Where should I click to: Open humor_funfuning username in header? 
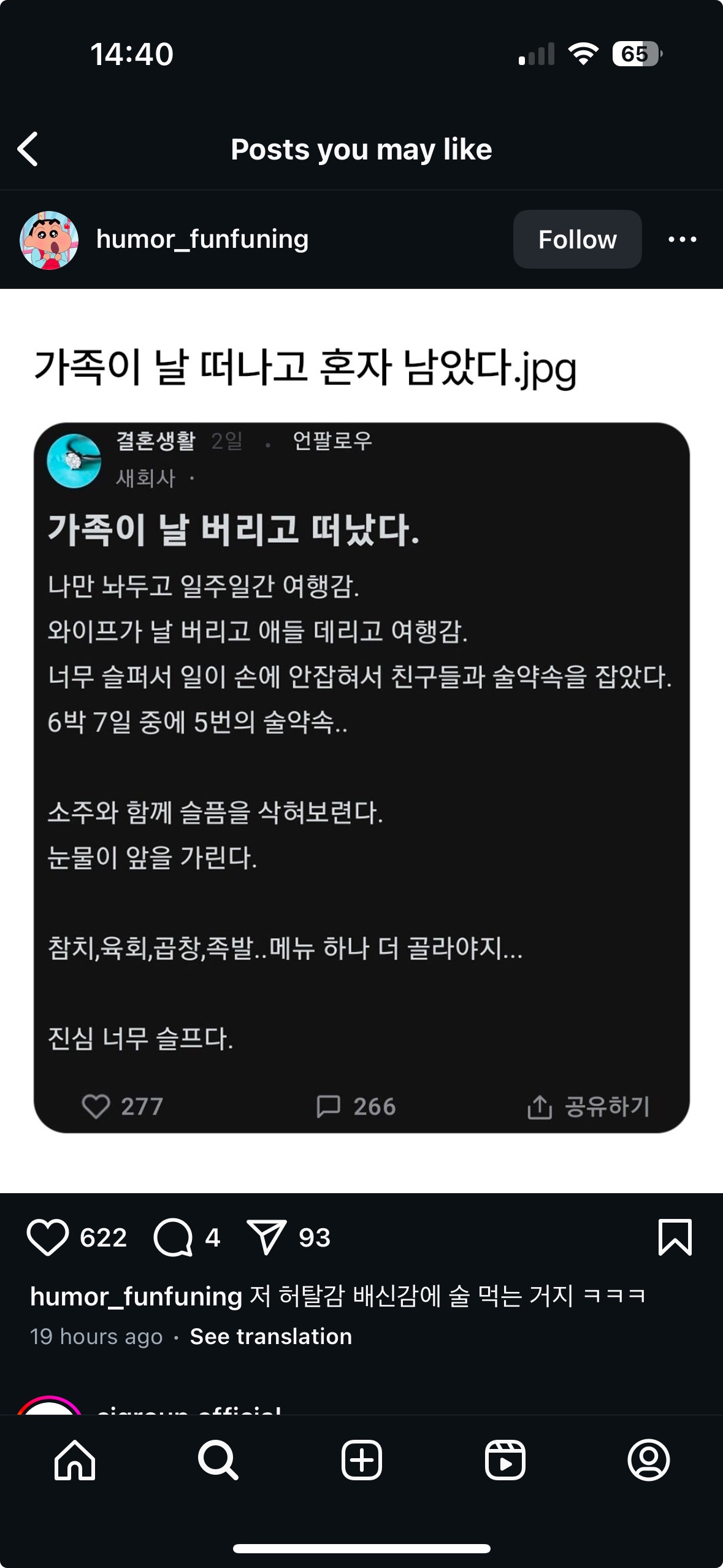click(202, 239)
